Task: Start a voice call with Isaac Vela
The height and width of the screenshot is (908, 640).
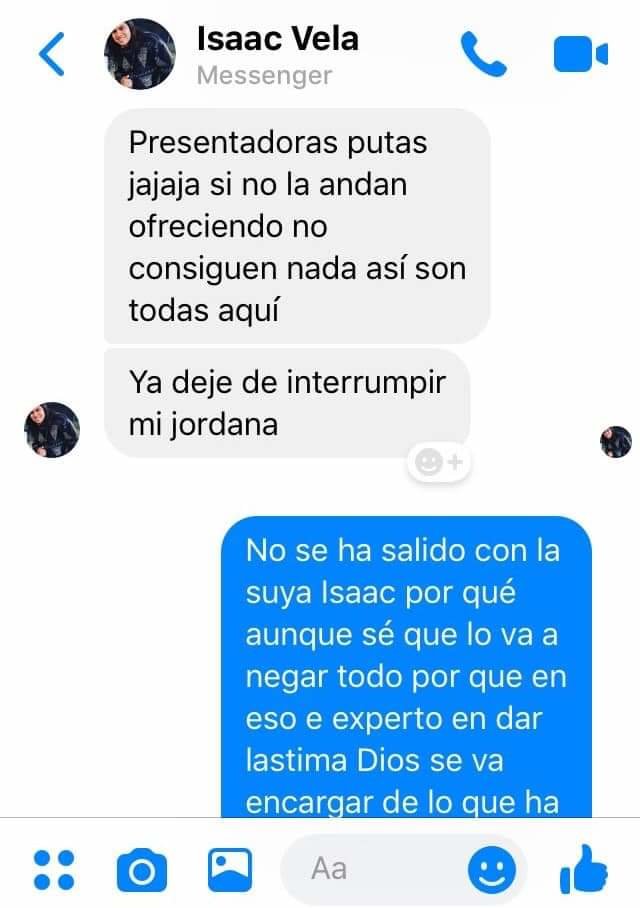Action: point(483,55)
